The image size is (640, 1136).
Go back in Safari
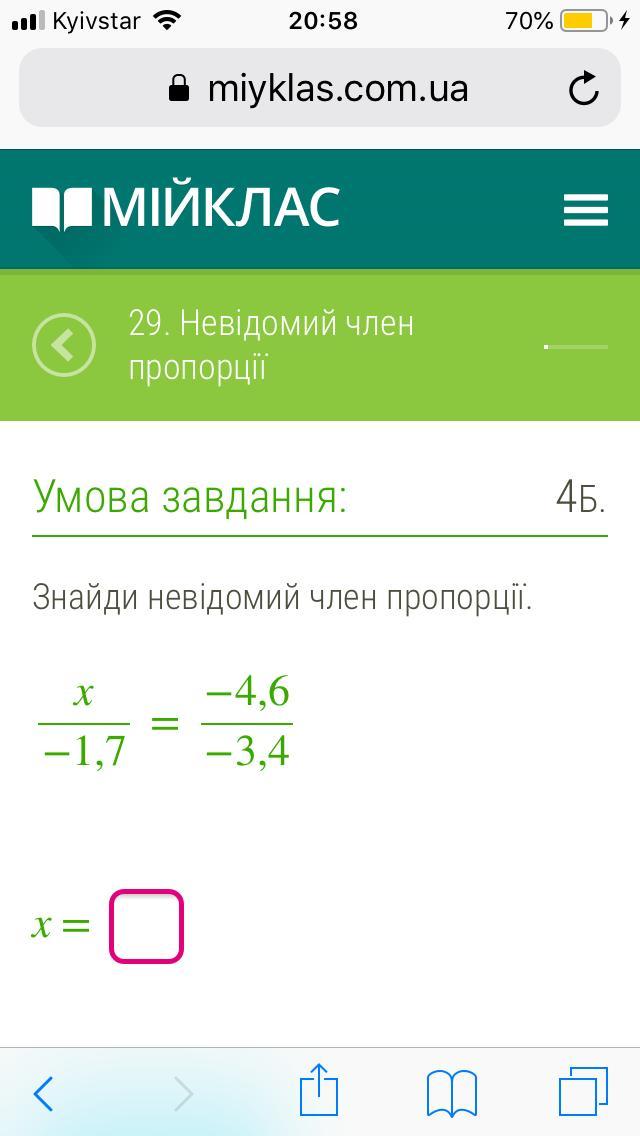coord(44,1094)
